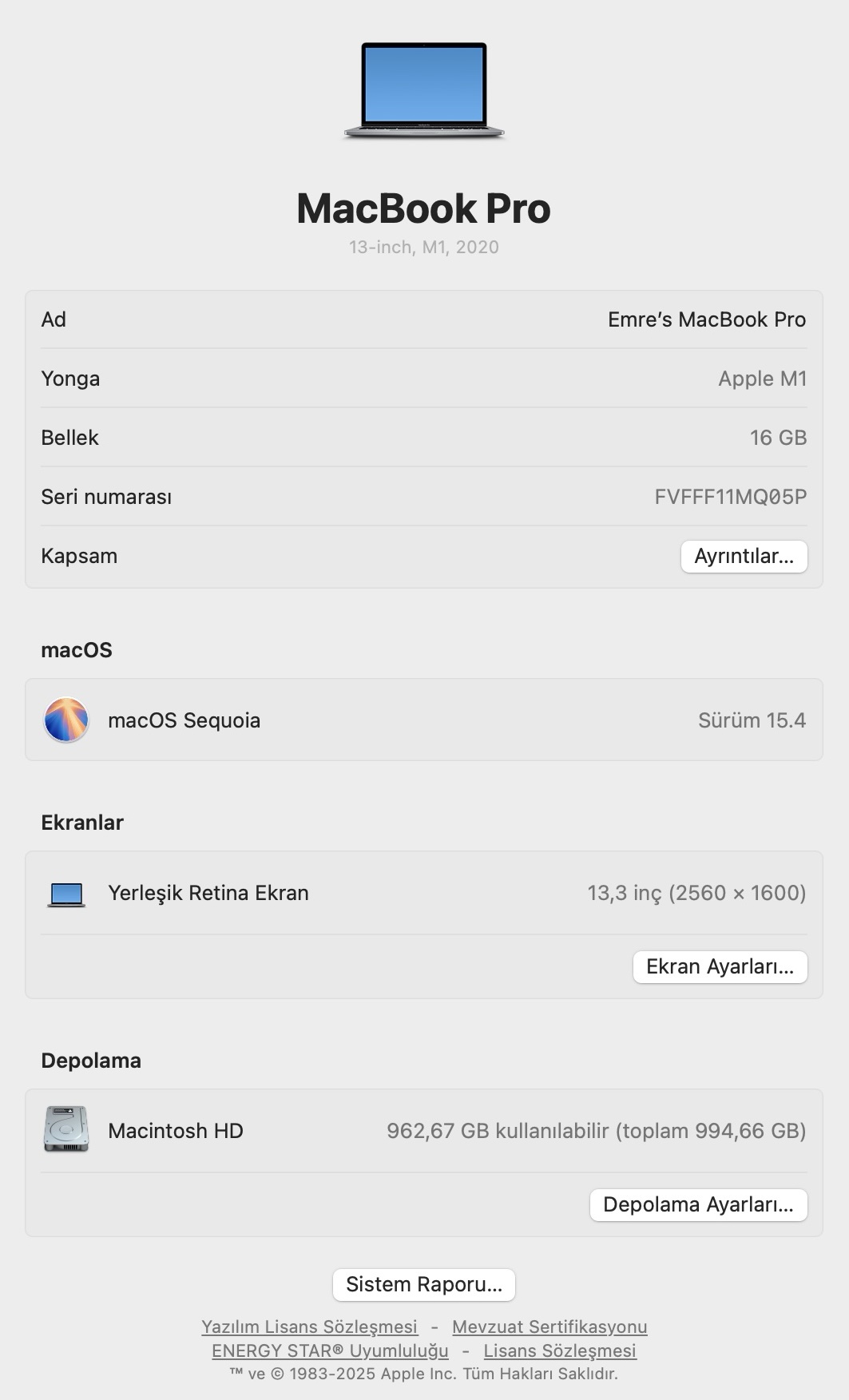The width and height of the screenshot is (849, 1400).
Task: View the Mevzuat Sertifikasyonu link
Action: (x=549, y=1327)
